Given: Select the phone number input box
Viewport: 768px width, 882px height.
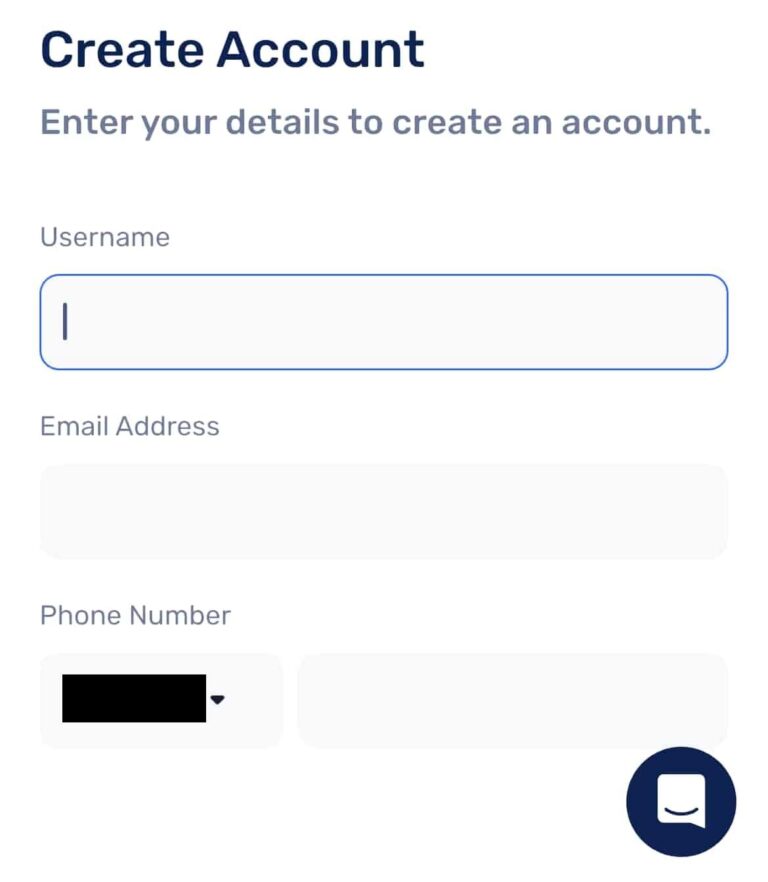Looking at the screenshot, I should pyautogui.click(x=512, y=700).
